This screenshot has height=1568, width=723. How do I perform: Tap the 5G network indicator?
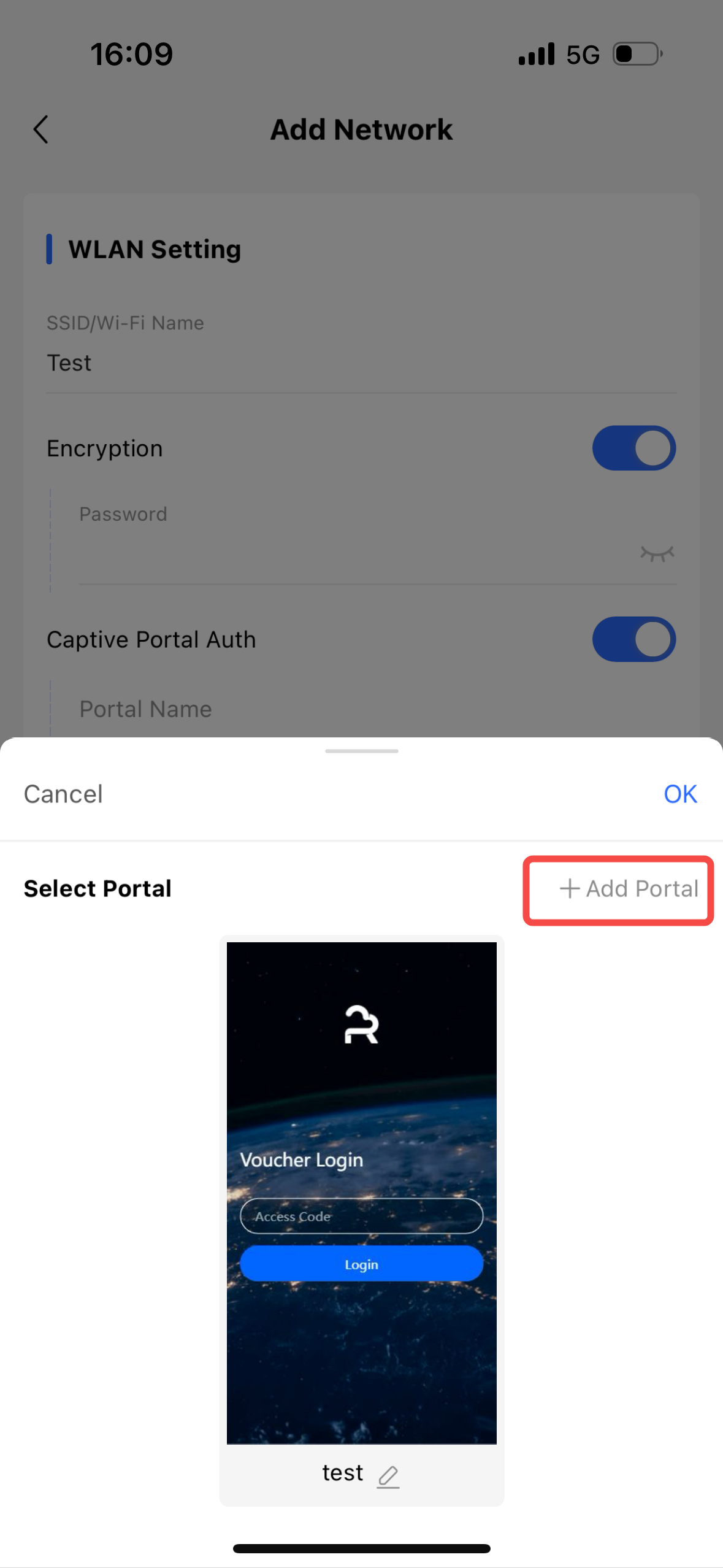(x=583, y=53)
